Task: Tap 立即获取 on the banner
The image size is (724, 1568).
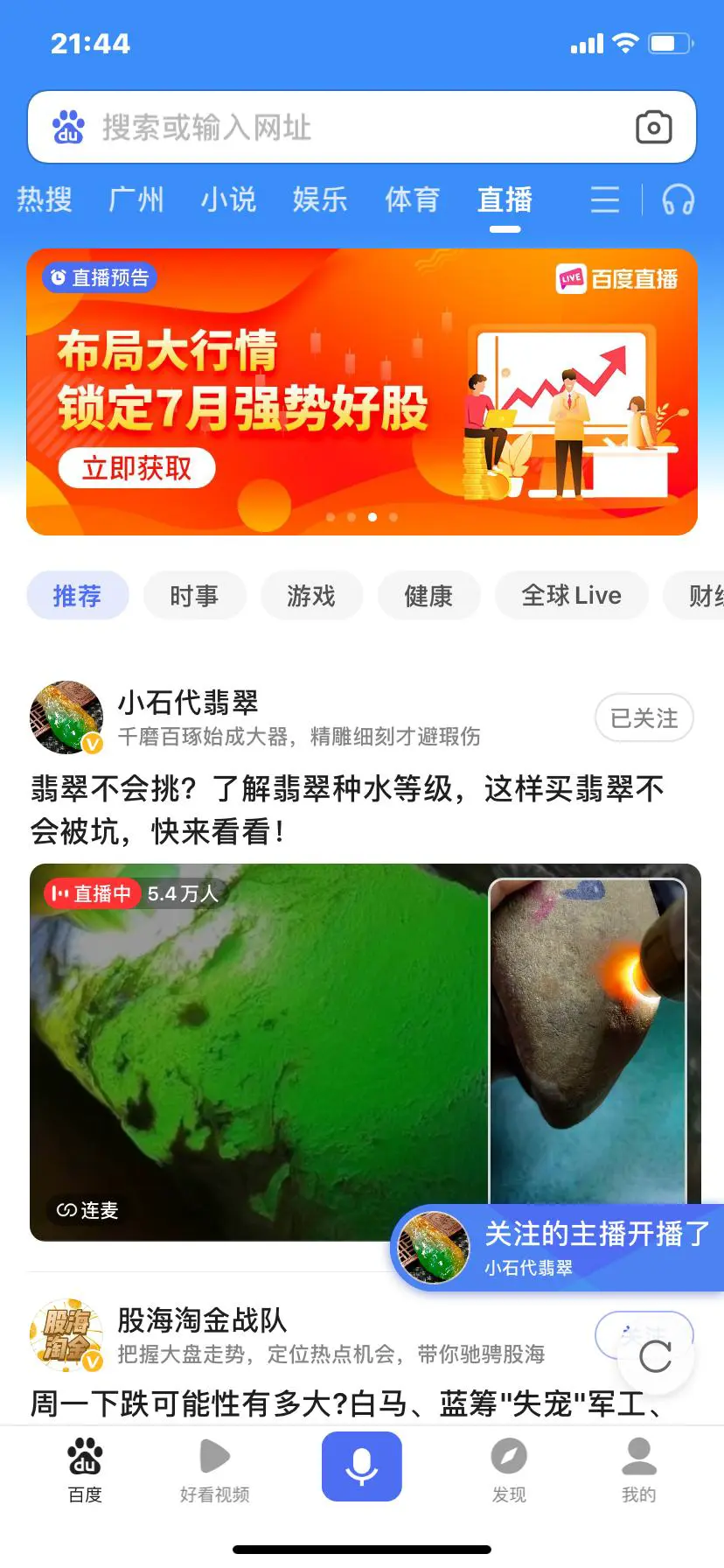Action: tap(137, 468)
